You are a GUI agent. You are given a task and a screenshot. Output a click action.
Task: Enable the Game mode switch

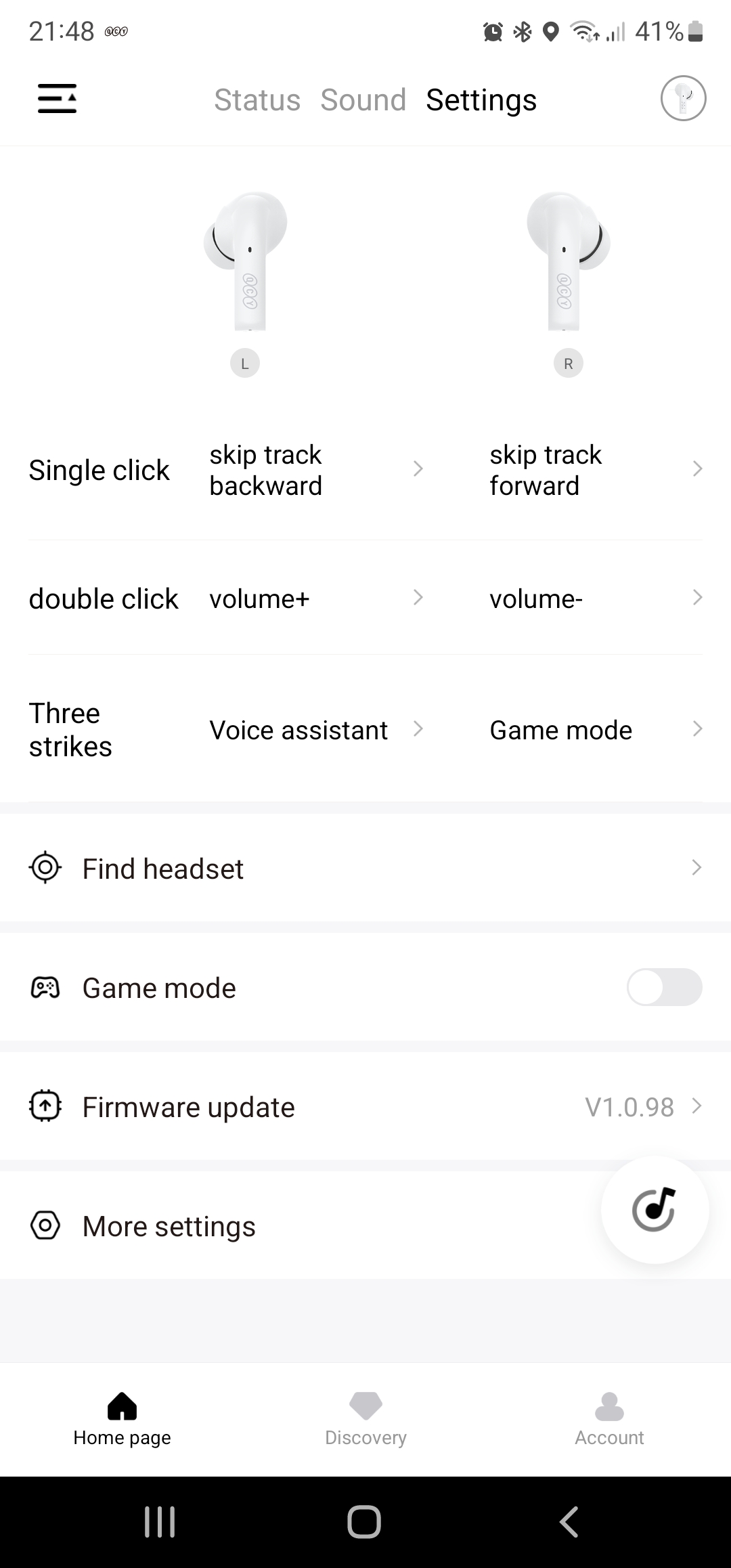click(x=664, y=987)
